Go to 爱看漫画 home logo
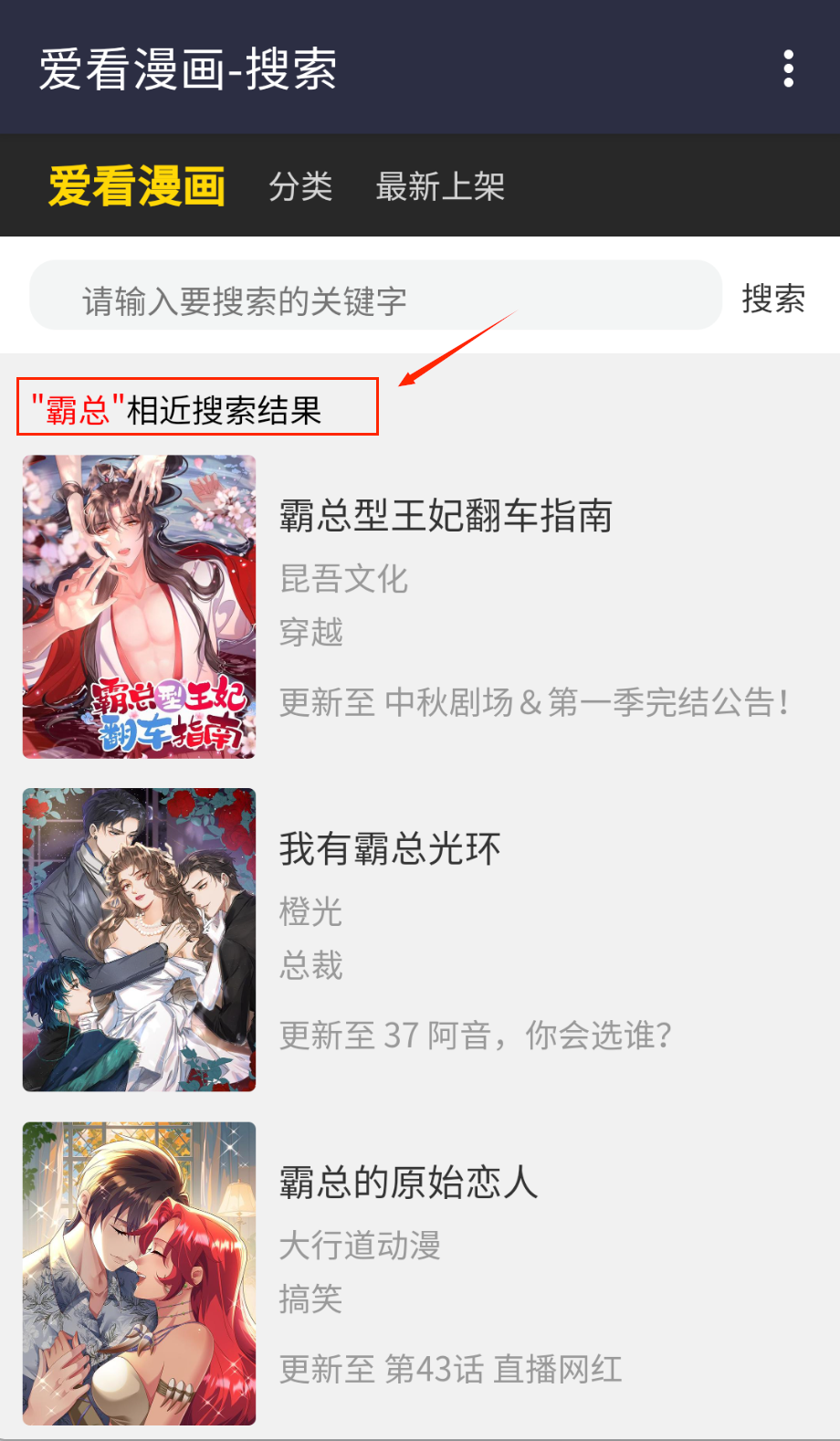Screen dimensions: 840x1441 point(137,186)
